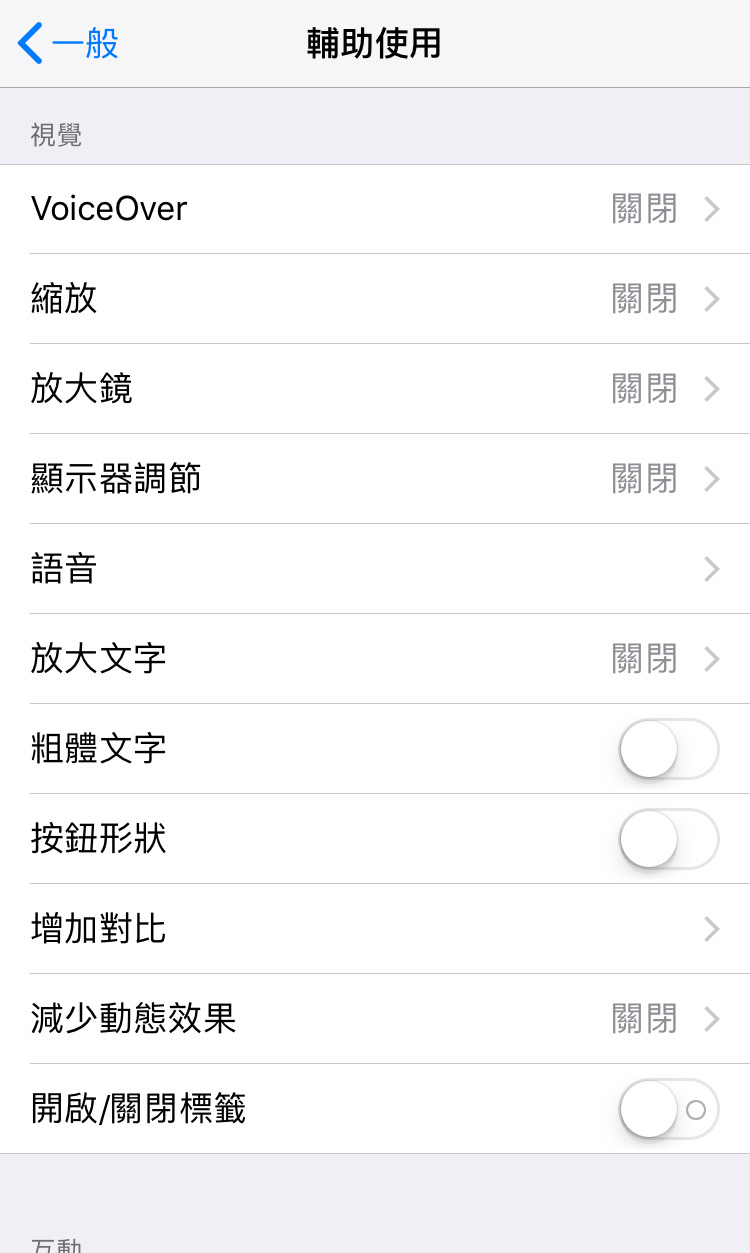Enable the 按鈕形狀 (Button Shapes) switch
This screenshot has width=750, height=1253.
click(x=668, y=839)
